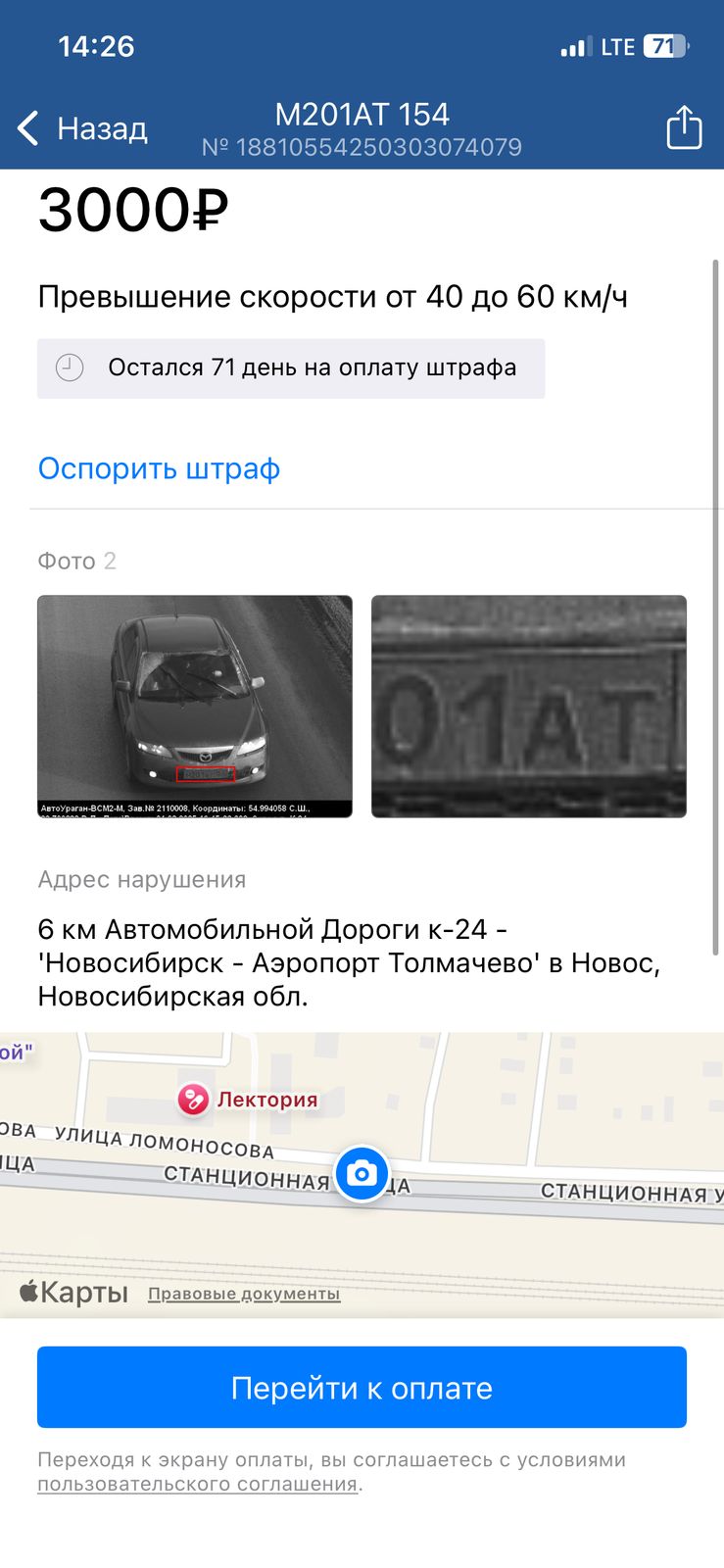This screenshot has width=724, height=1568.
Task: Go back with the Назад button
Action: coord(82,128)
